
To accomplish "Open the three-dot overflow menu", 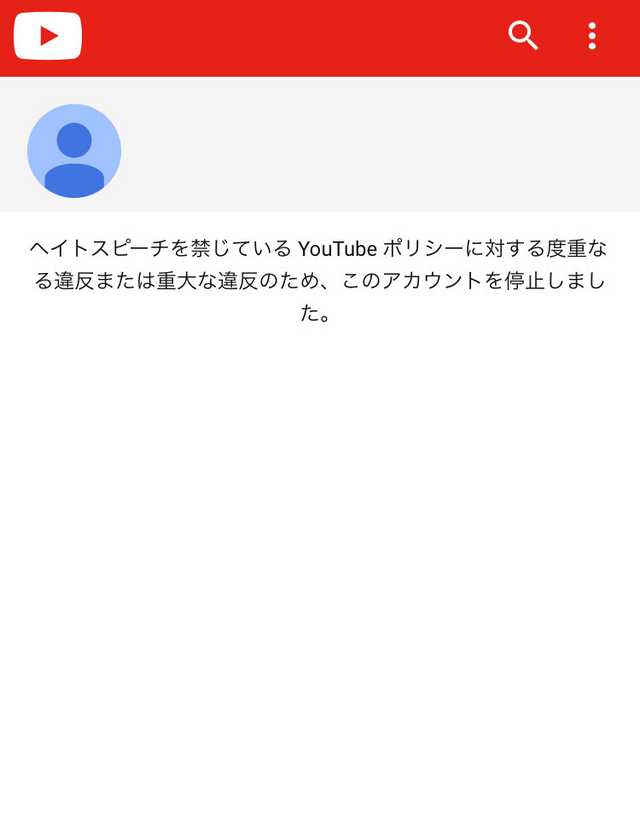I will point(592,36).
